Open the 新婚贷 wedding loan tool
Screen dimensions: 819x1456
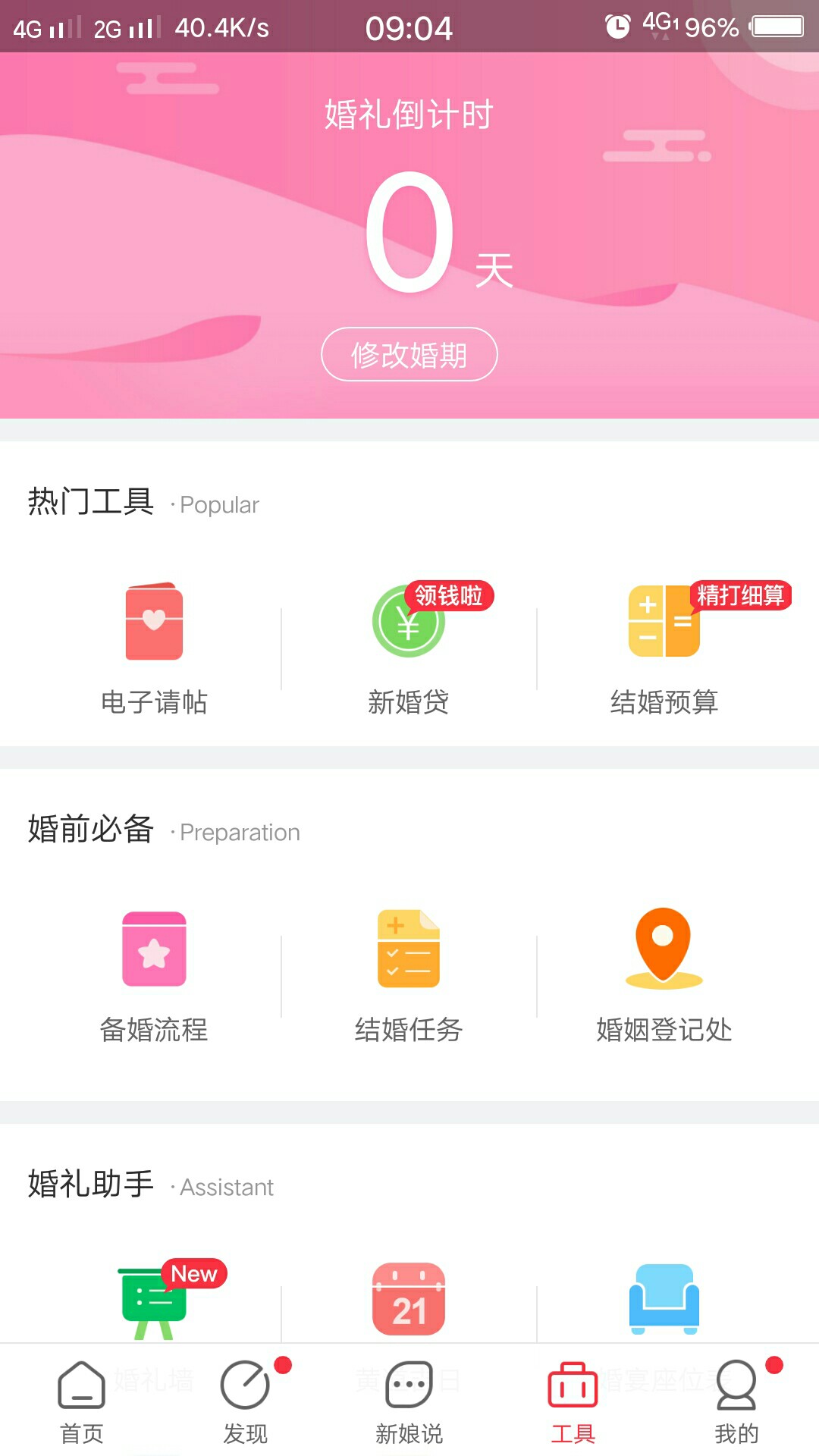409,648
